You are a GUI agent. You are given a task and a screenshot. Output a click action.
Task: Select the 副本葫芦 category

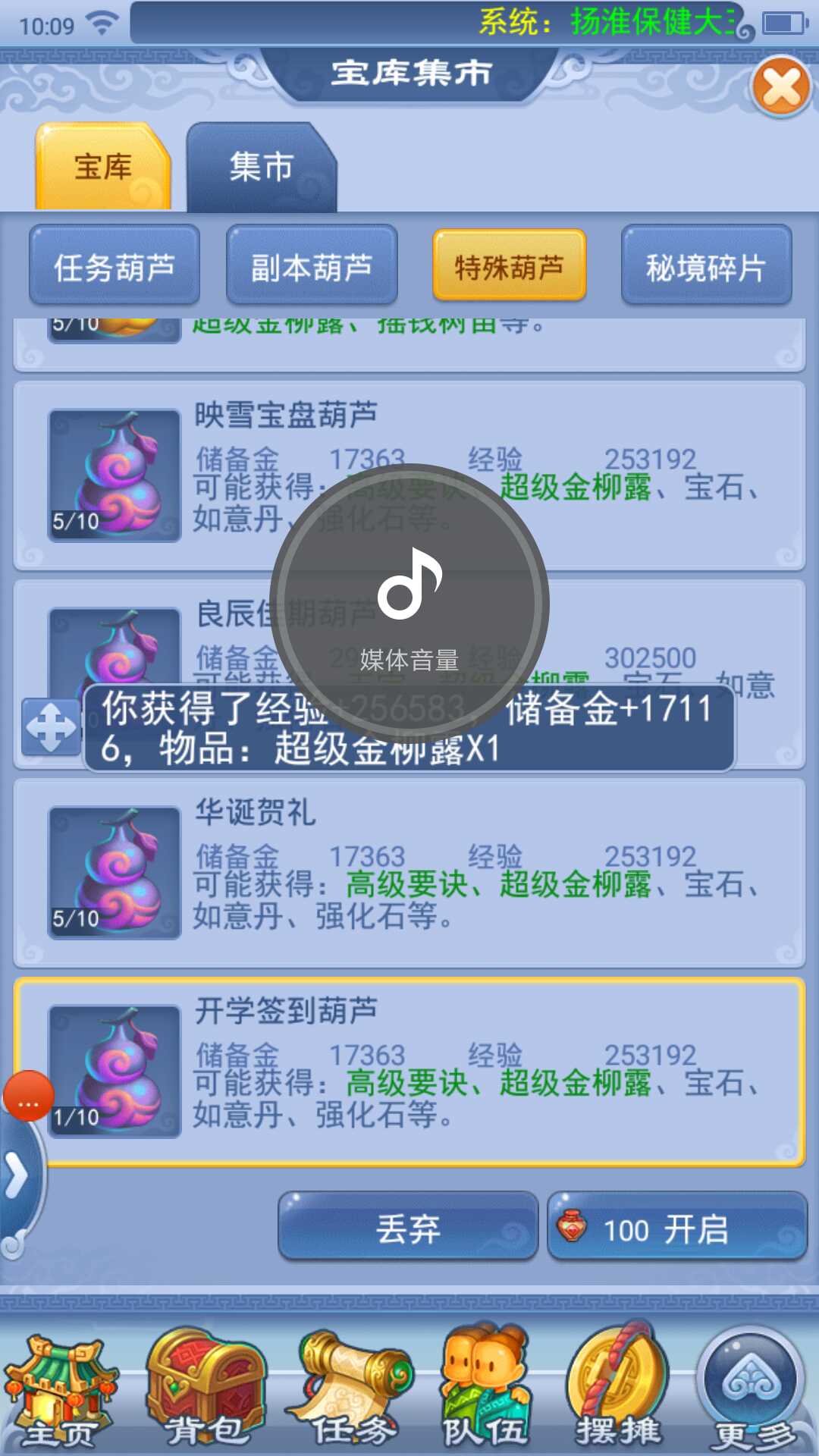tap(312, 266)
